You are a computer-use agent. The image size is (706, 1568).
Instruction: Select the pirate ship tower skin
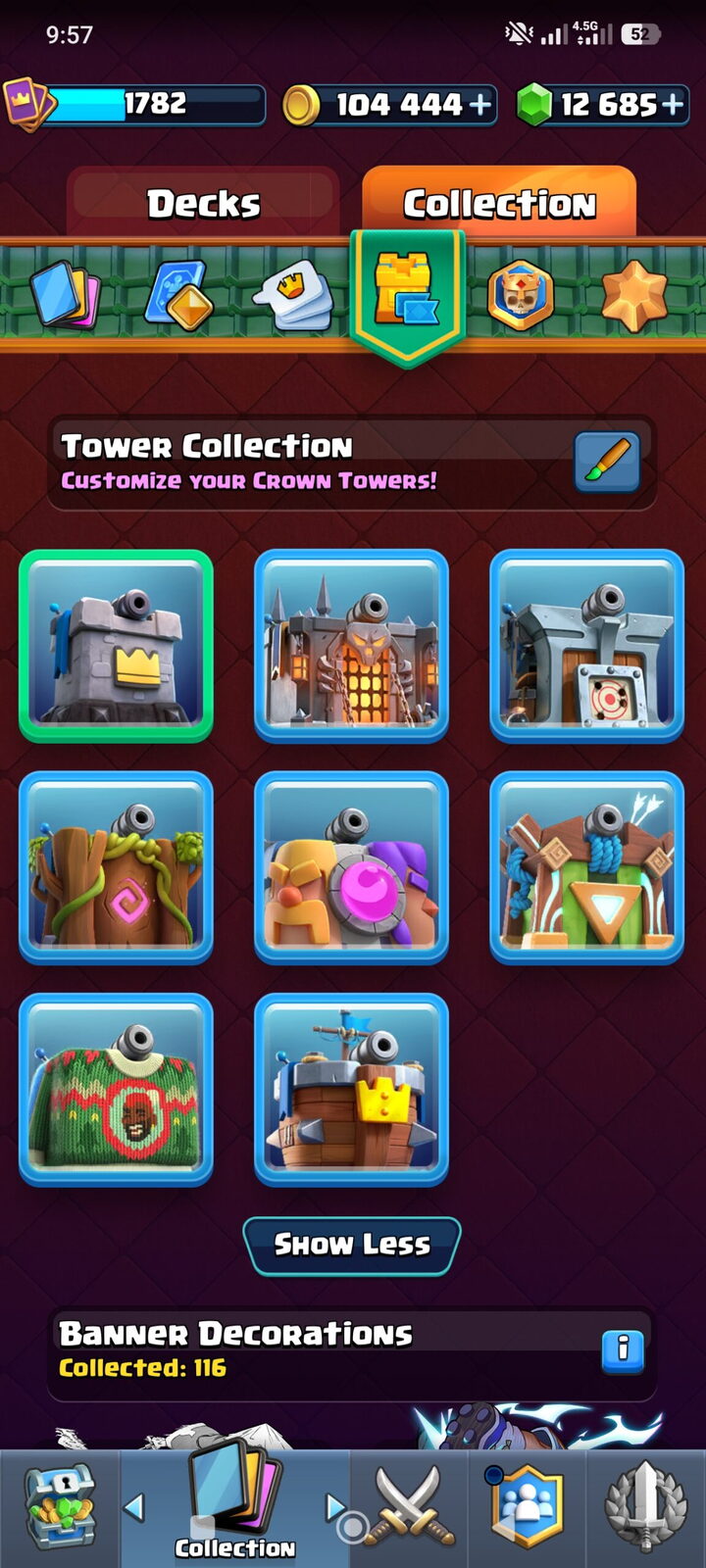pos(351,1090)
